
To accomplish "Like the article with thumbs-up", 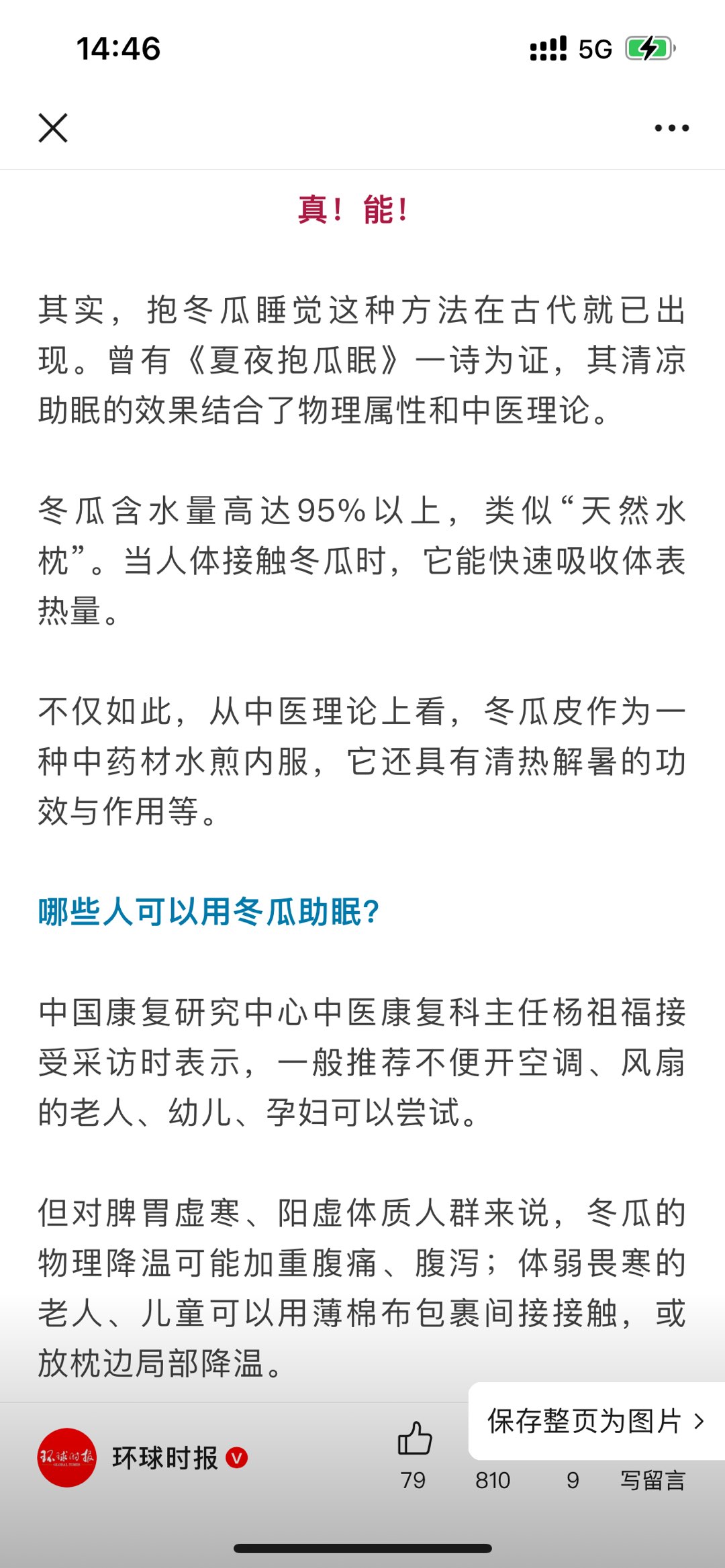I will pos(414,1439).
